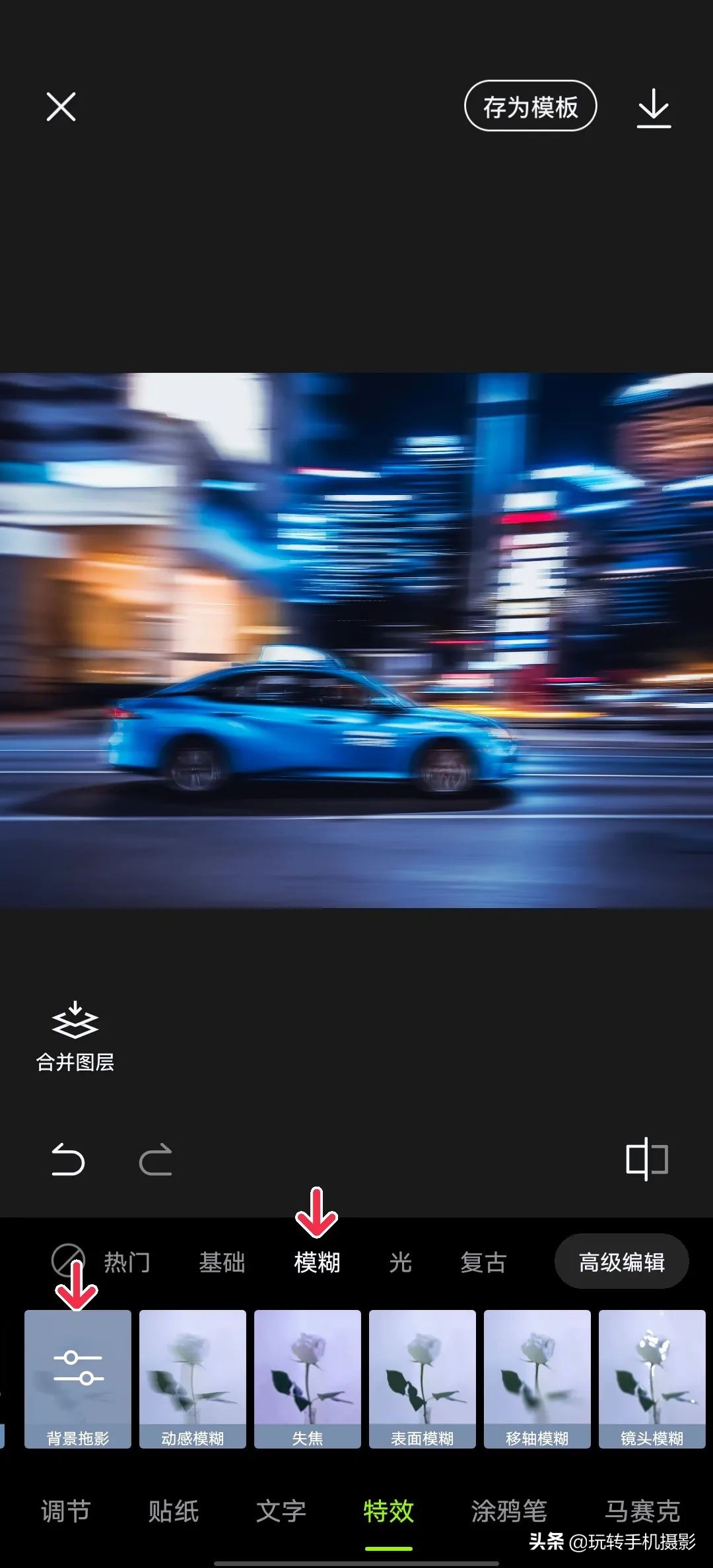The width and height of the screenshot is (713, 1568).
Task: Apply the 失焦 effect
Action: point(308,1379)
